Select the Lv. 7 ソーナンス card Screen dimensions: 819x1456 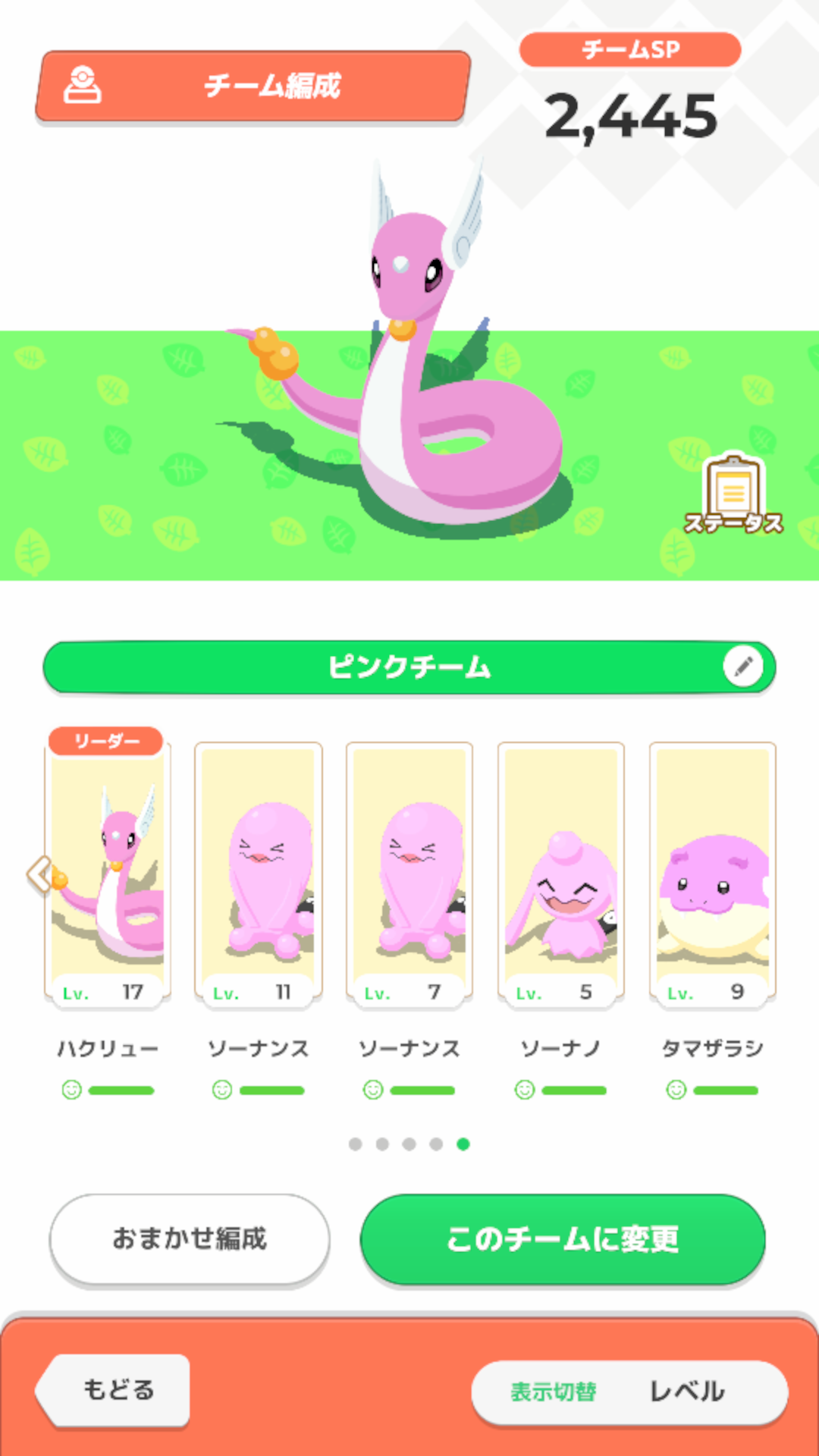pyautogui.click(x=409, y=872)
